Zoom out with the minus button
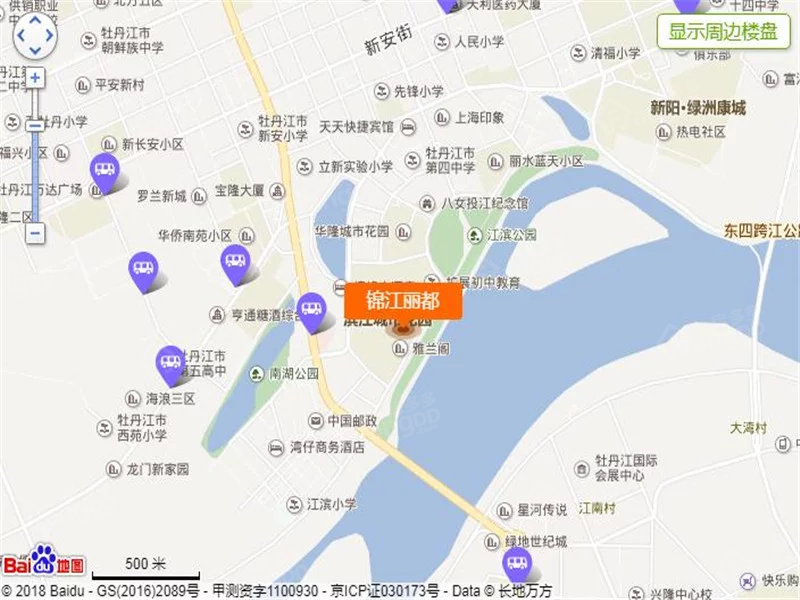This screenshot has width=800, height=600. point(35,232)
